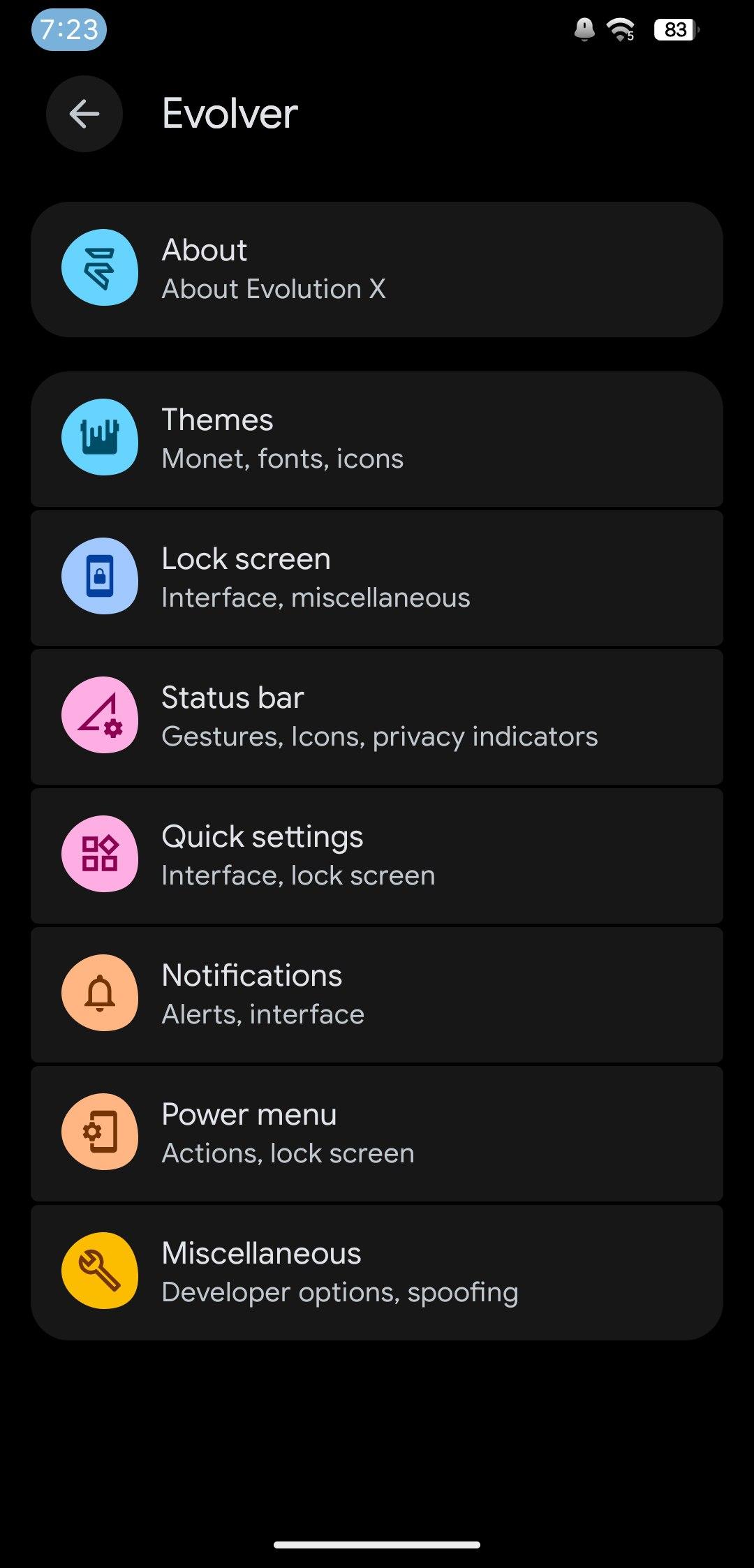754x1568 pixels.
Task: Open Notifications settings
Action: point(377,994)
